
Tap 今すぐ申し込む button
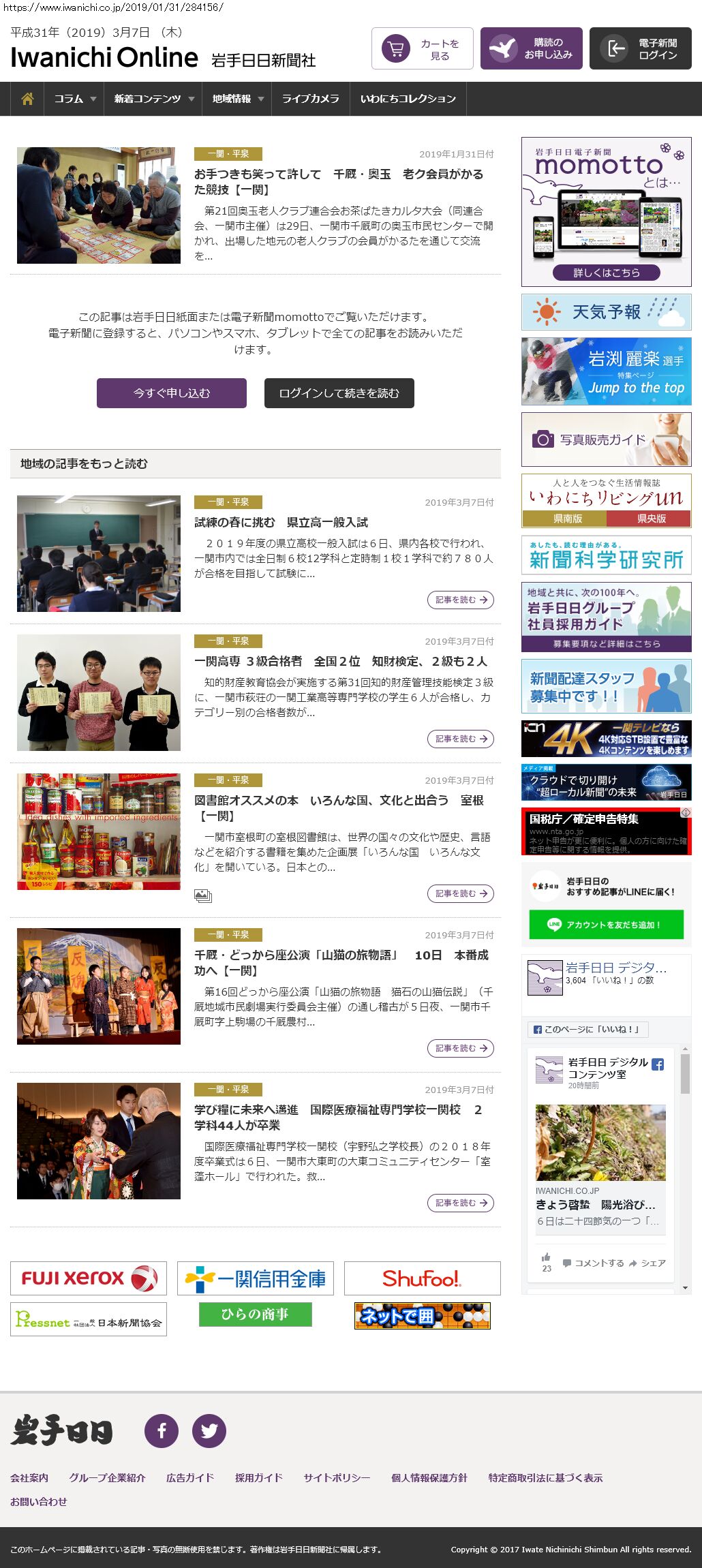(x=172, y=393)
